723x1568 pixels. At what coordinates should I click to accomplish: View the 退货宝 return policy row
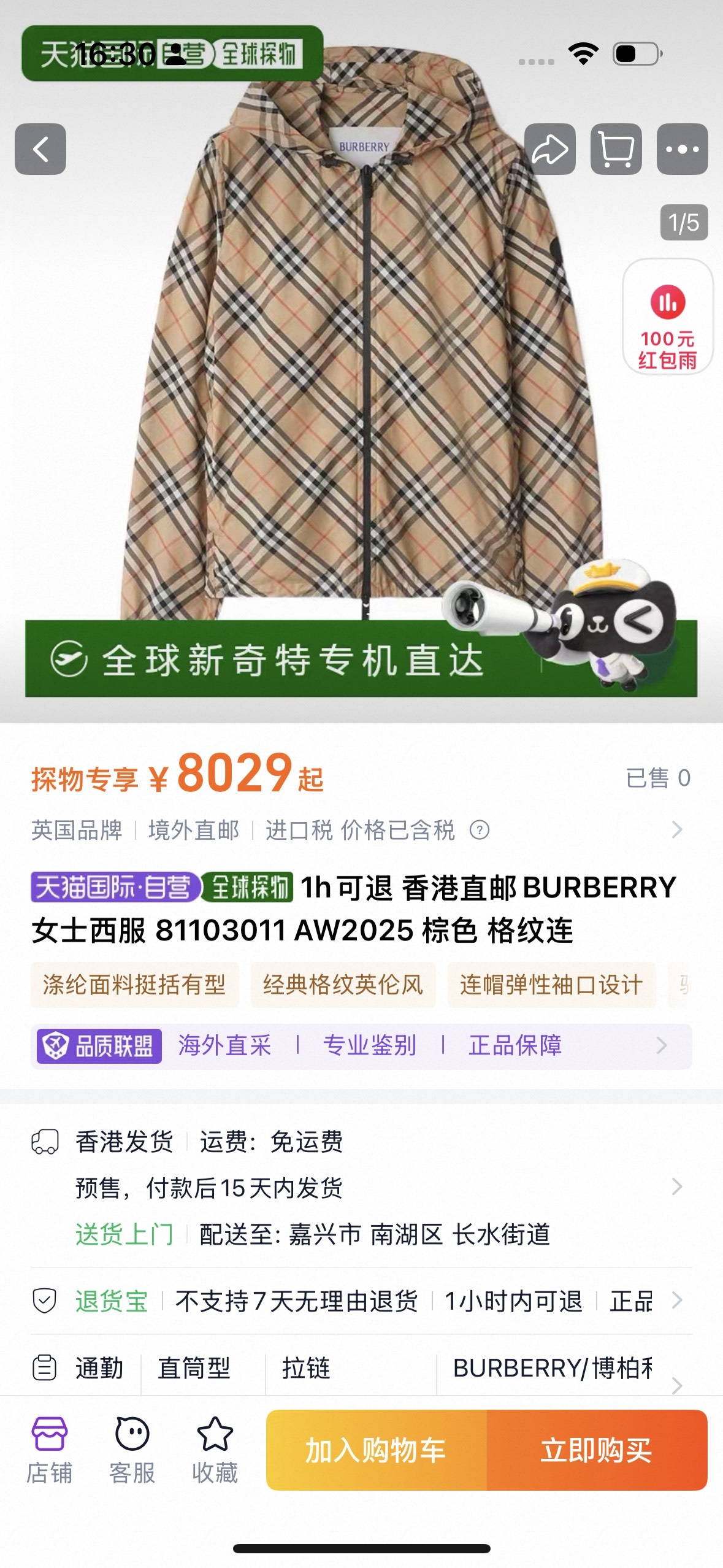pyautogui.click(x=361, y=1301)
